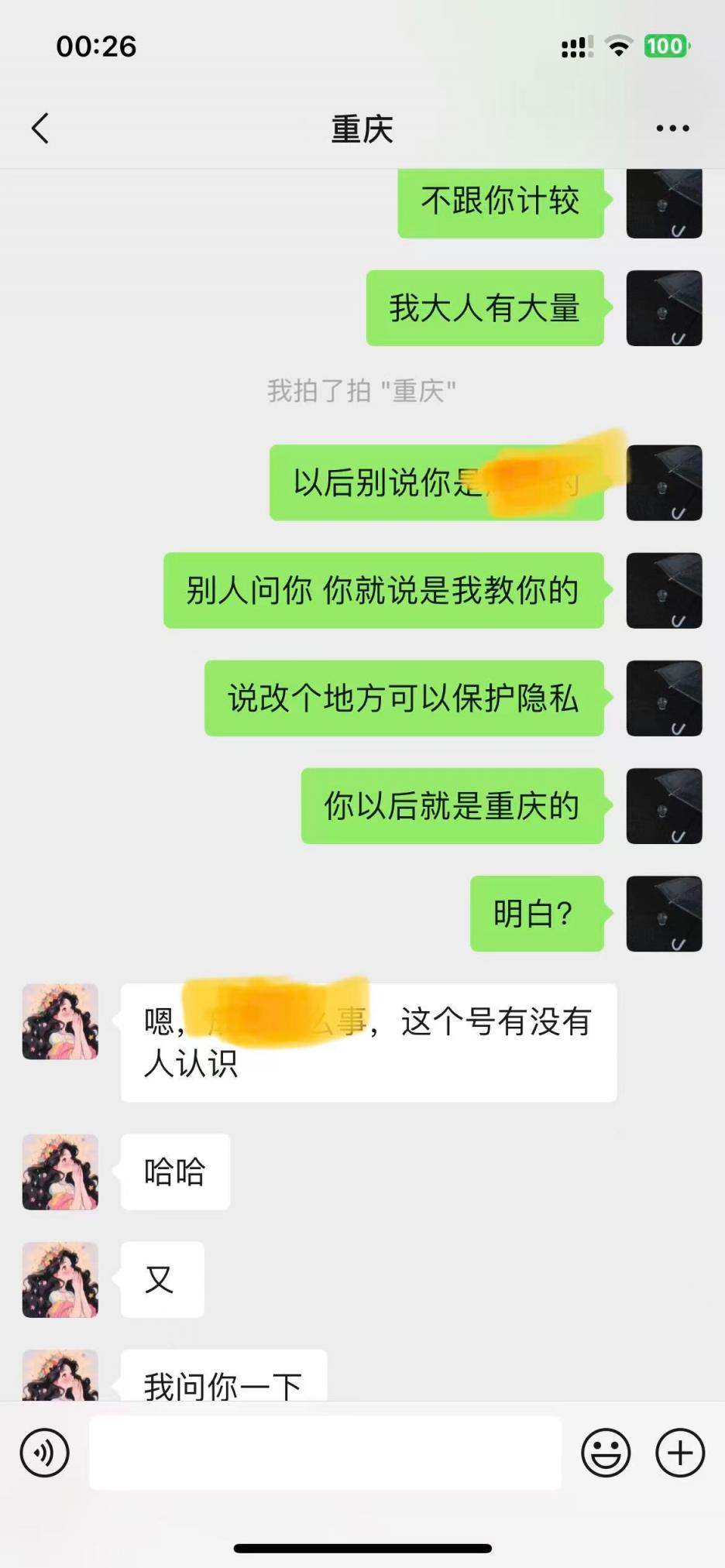Image resolution: width=725 pixels, height=1568 pixels.
Task: Switch to voice message input
Action: [x=45, y=1453]
